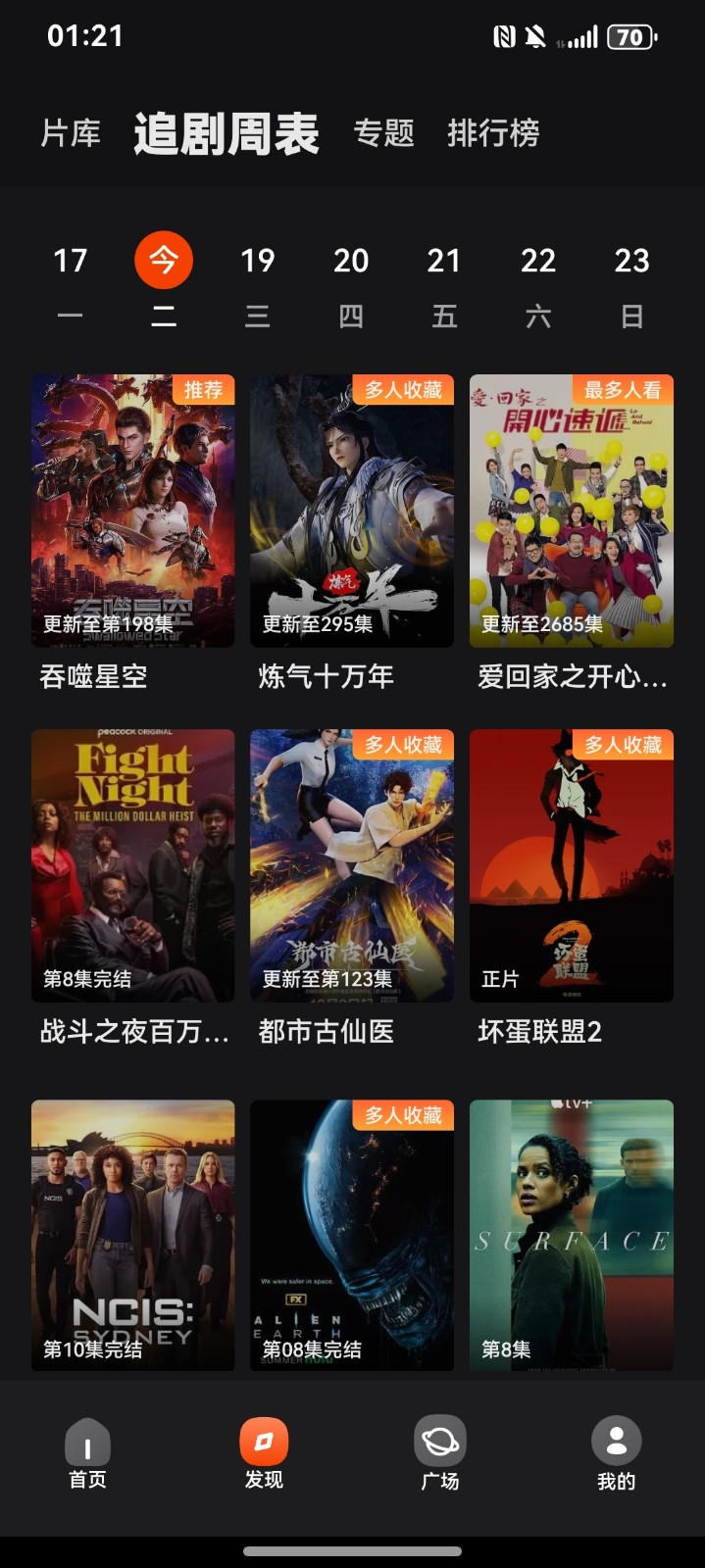
Task: Select Monday the 17th
Action: coord(70,282)
